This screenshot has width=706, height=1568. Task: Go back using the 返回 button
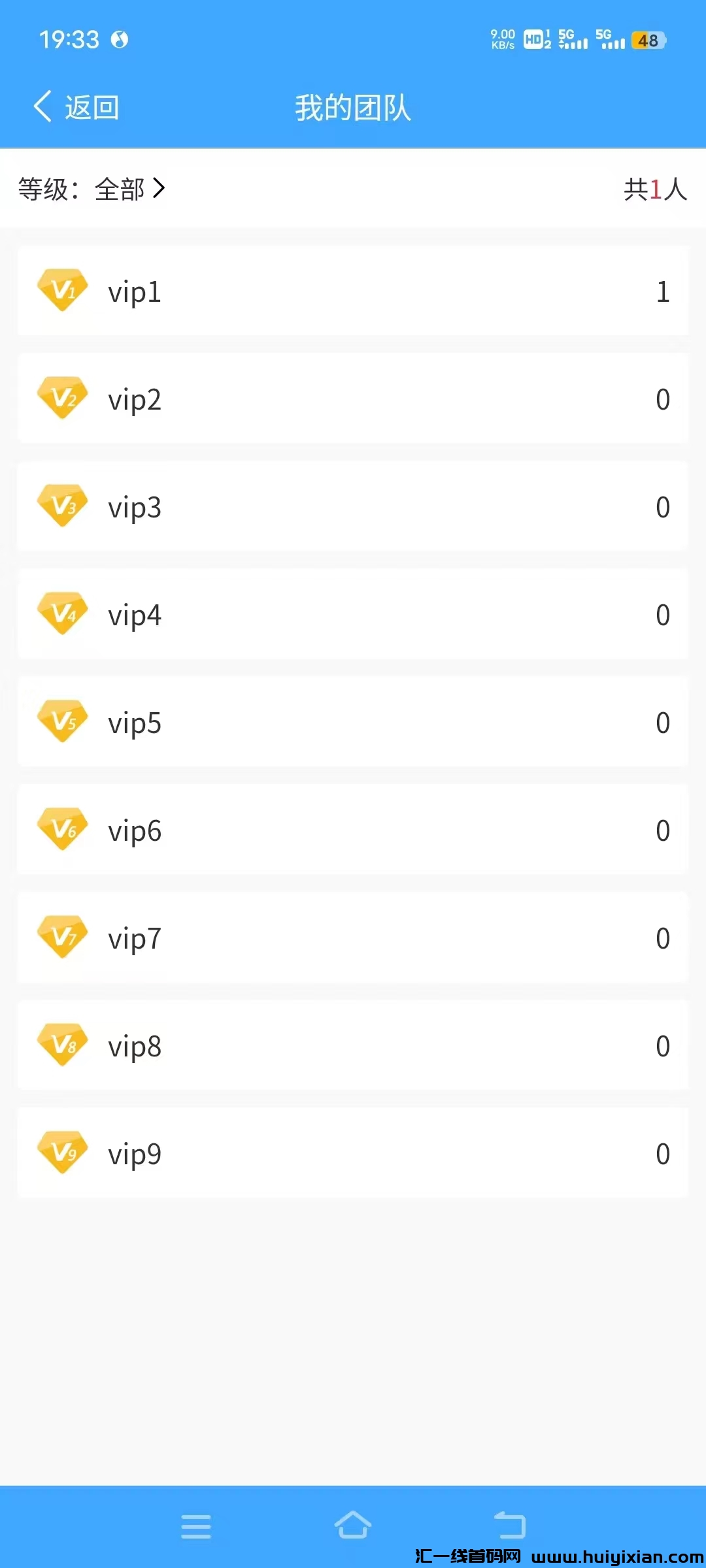pos(76,107)
